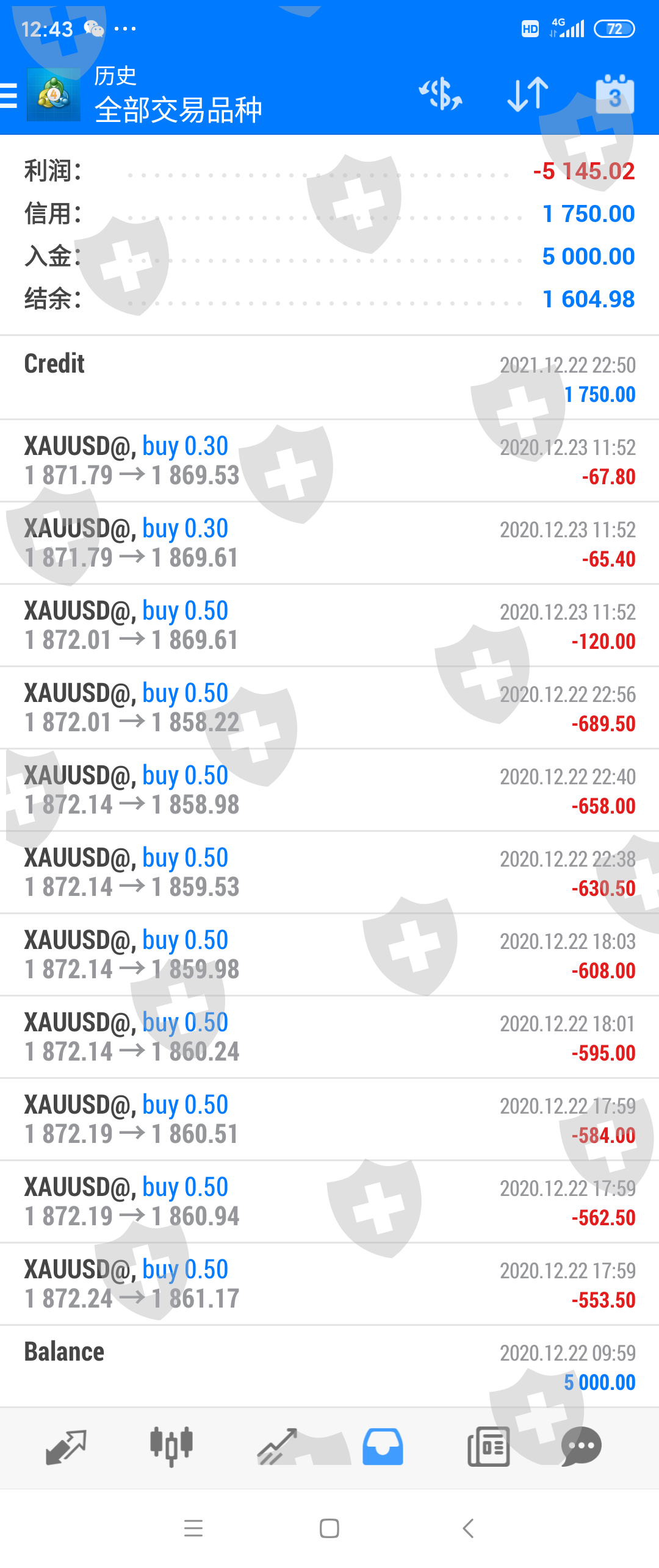Switch to the Trade tab
The height and width of the screenshot is (1568, 659).
pyautogui.click(x=277, y=1447)
